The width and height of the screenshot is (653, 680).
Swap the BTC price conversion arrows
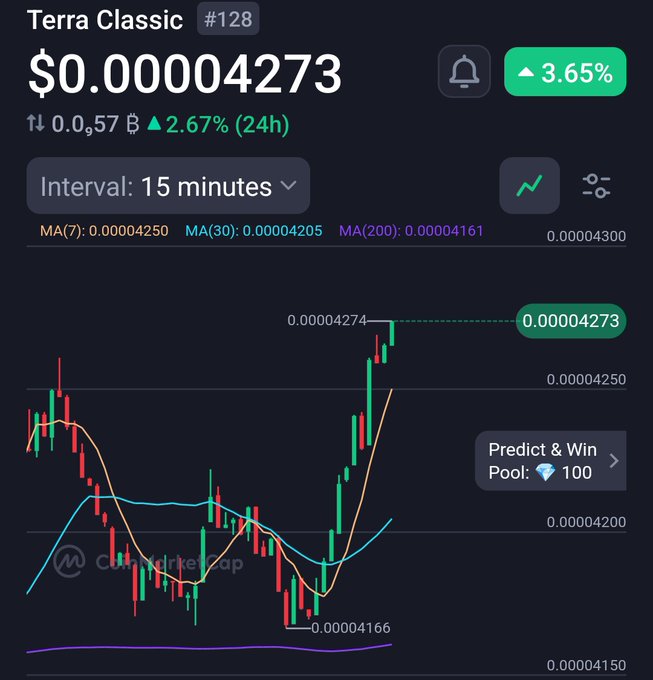point(36,124)
